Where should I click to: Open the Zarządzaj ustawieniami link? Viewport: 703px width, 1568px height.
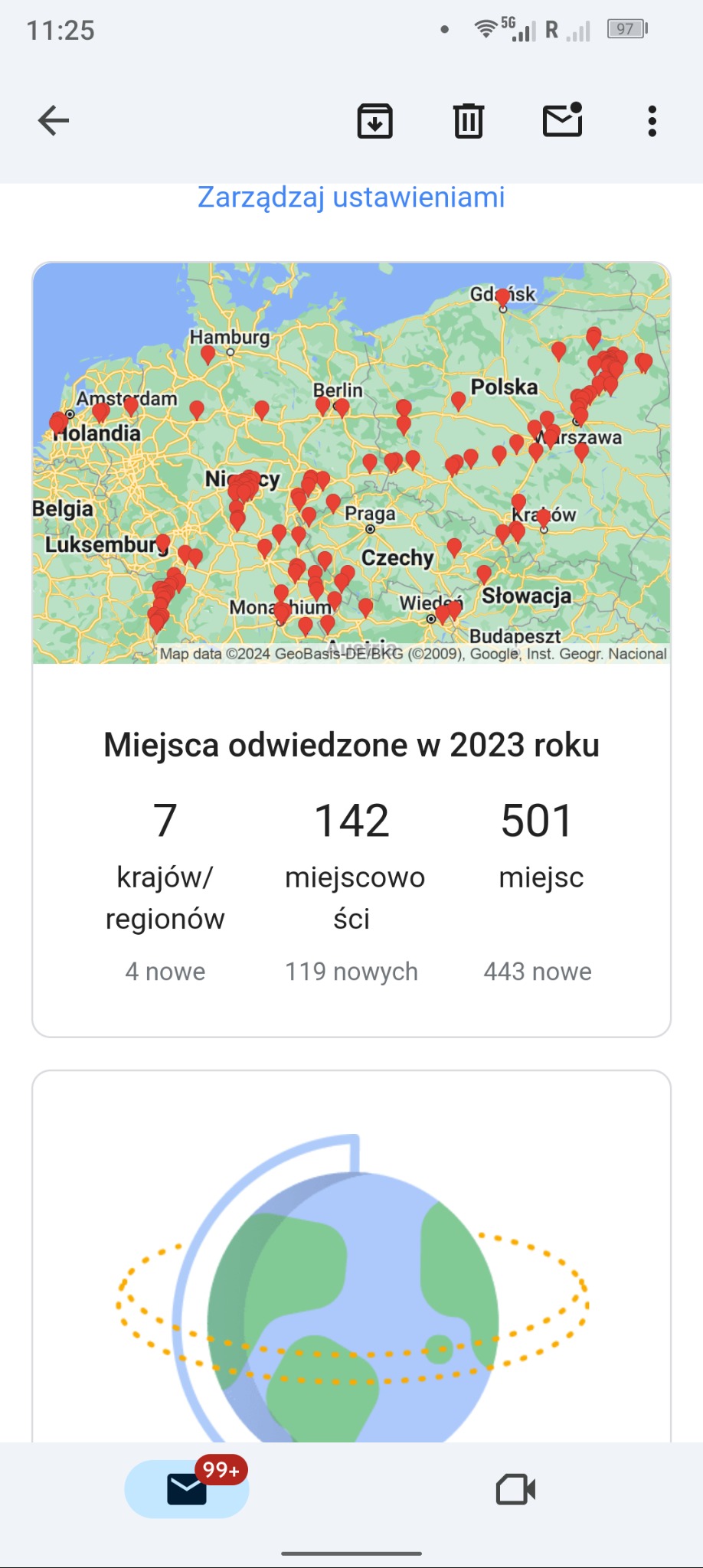pyautogui.click(x=350, y=198)
